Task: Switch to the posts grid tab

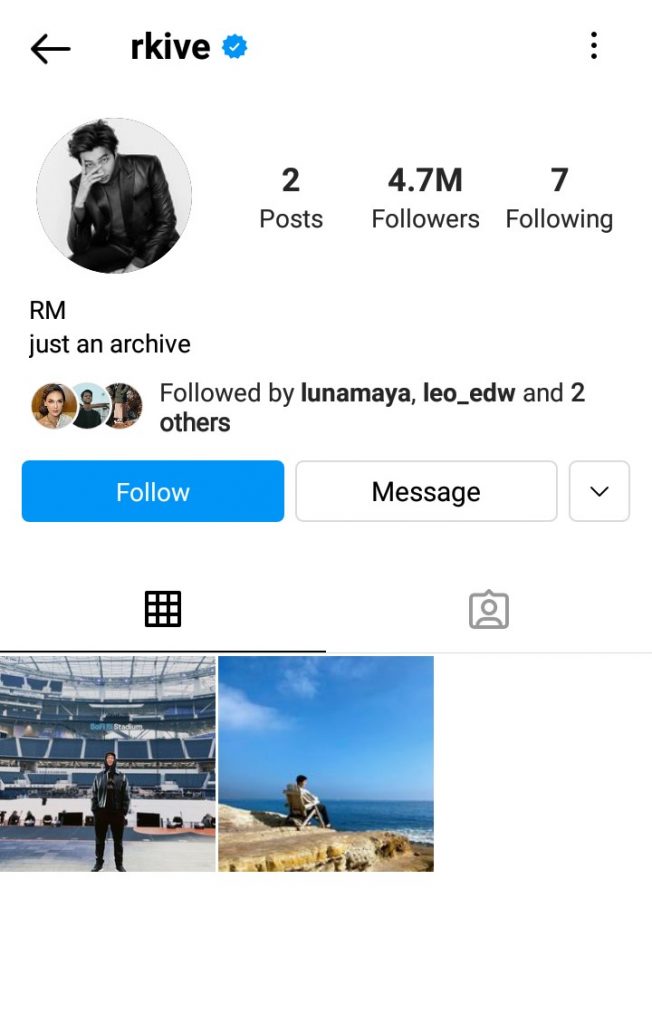Action: coord(163,609)
